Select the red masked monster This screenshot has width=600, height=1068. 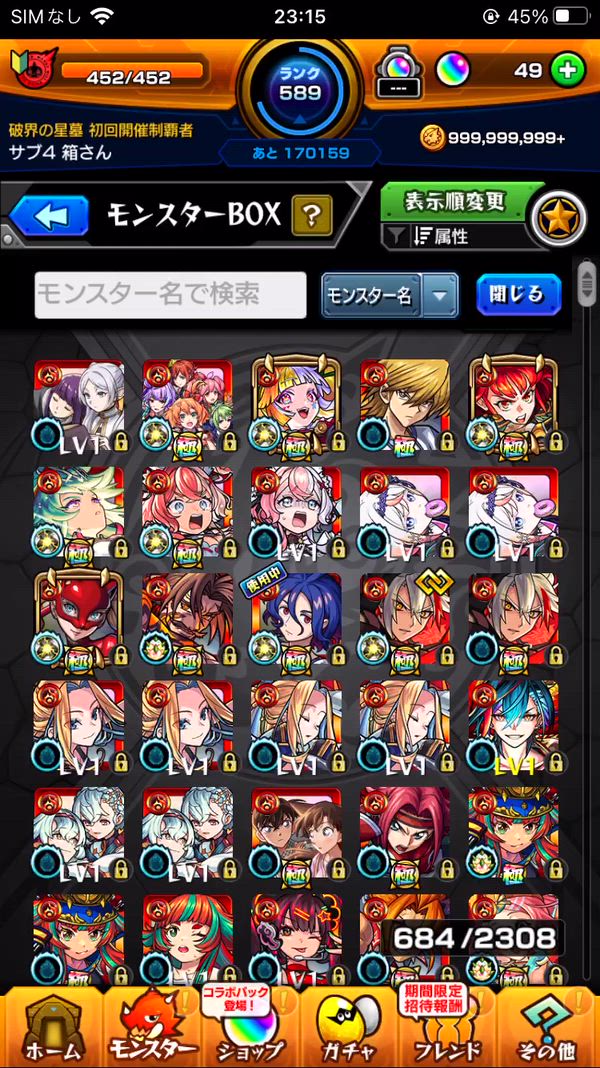pos(78,618)
